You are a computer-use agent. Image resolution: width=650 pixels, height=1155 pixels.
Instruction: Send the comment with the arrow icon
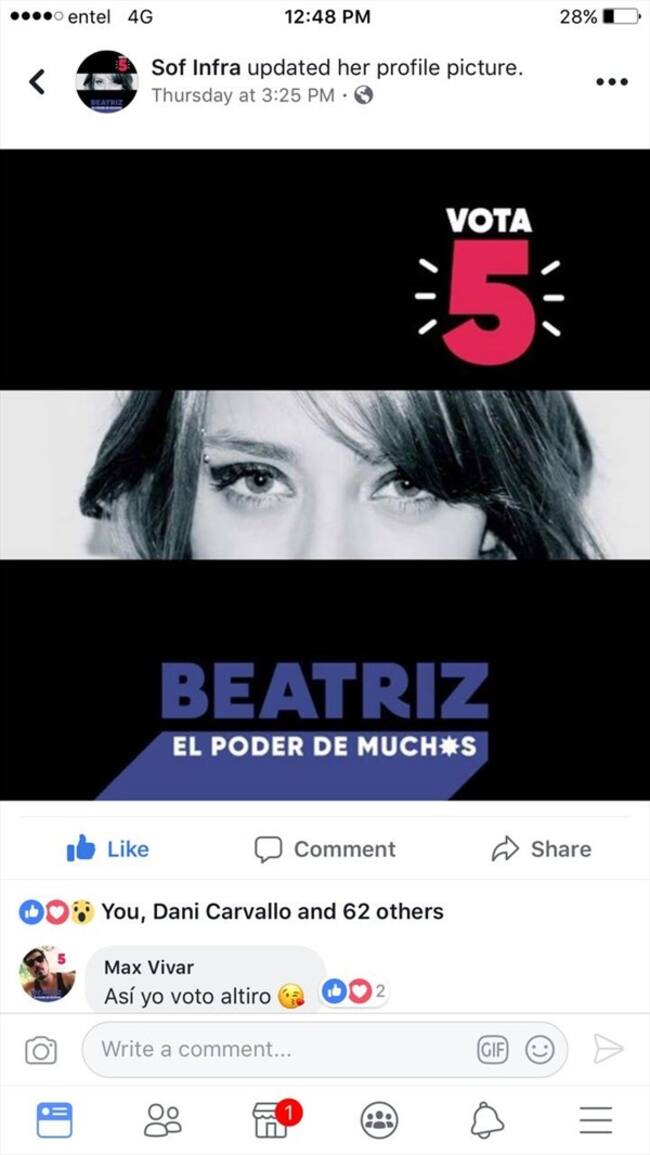tap(607, 1048)
